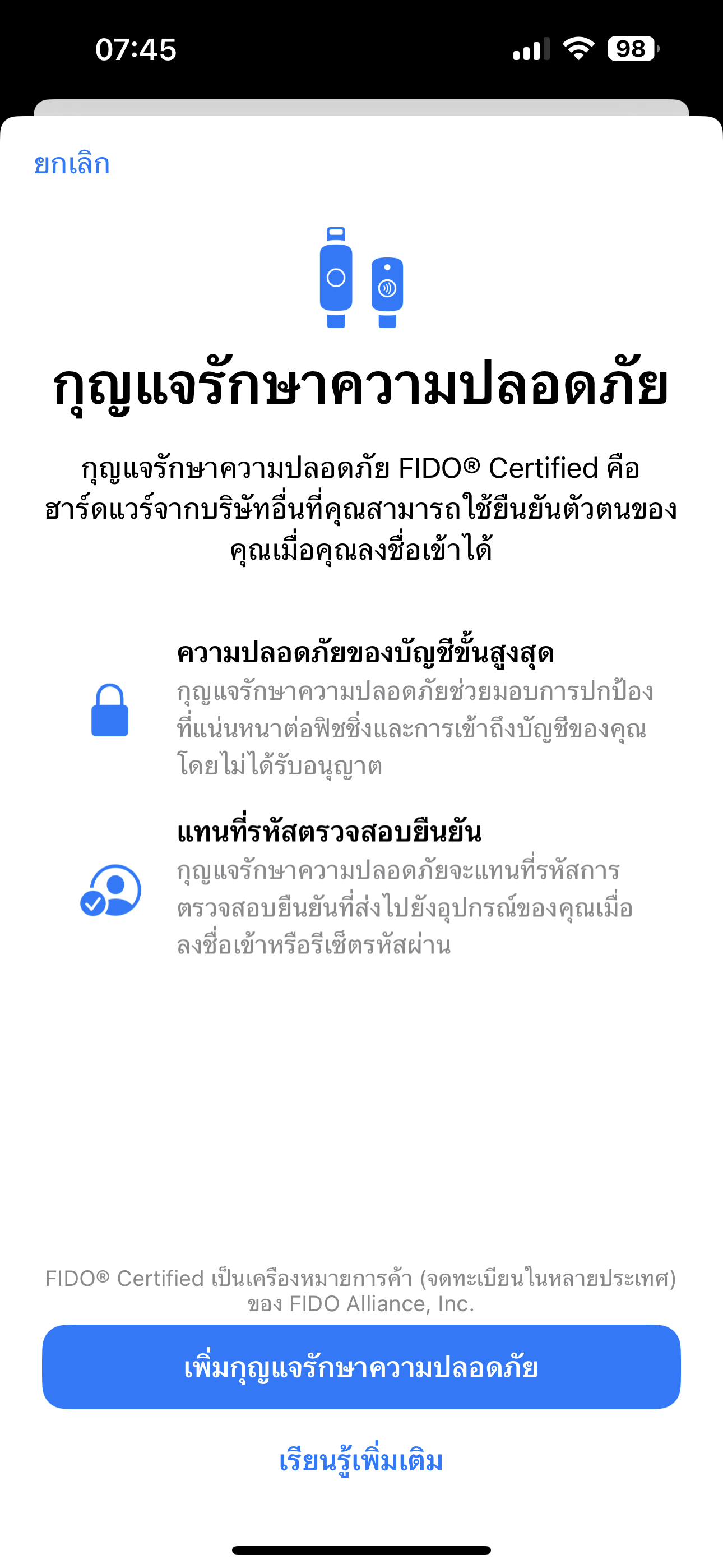Tap ยกเลิก to cancel setup
This screenshot has height=1568, width=723.
(x=72, y=164)
